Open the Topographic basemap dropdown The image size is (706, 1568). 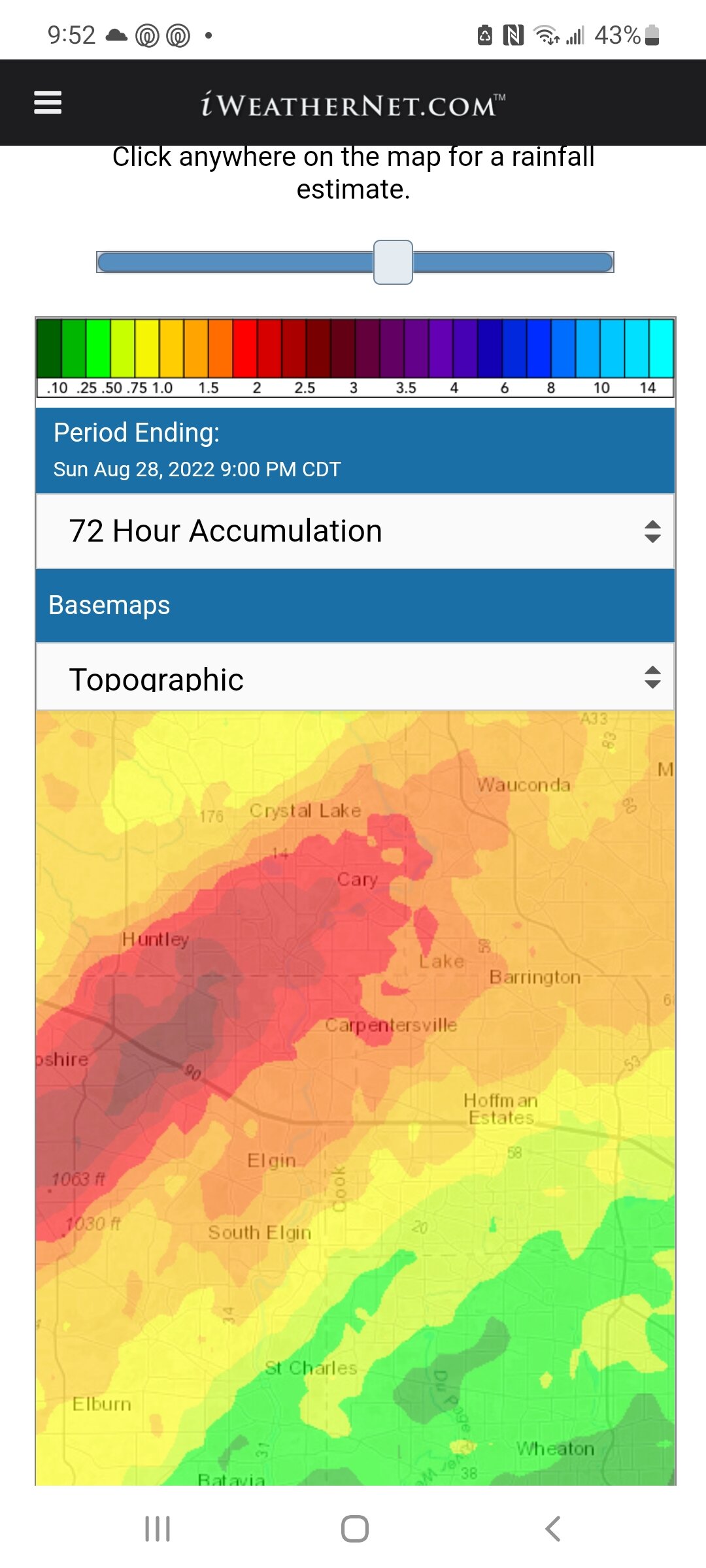click(355, 677)
